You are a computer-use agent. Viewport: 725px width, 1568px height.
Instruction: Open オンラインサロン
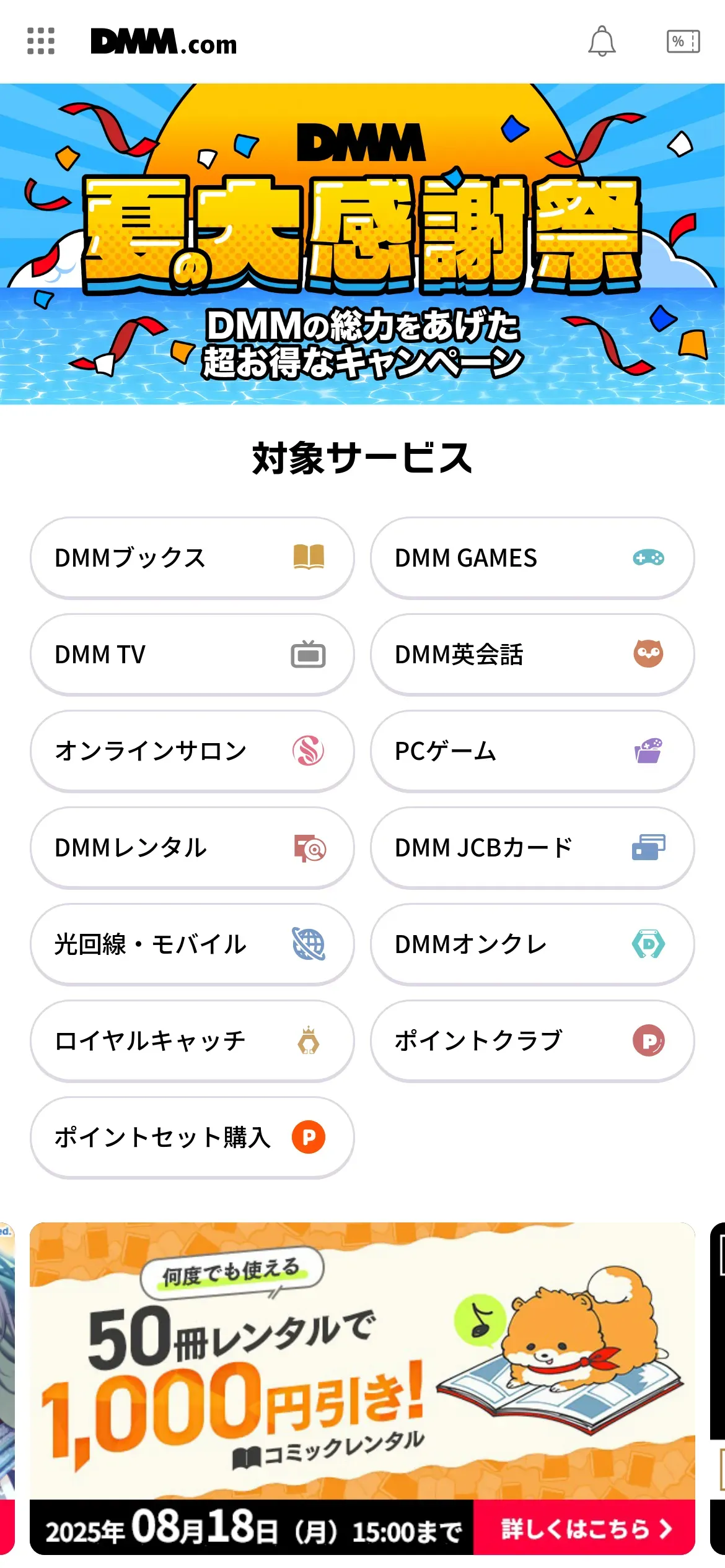(192, 751)
